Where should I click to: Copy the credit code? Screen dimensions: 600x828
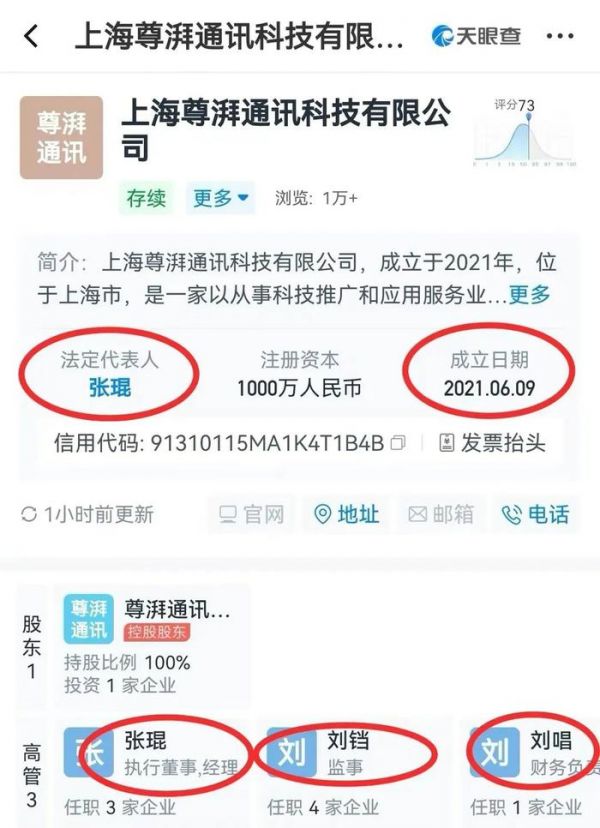click(x=398, y=443)
